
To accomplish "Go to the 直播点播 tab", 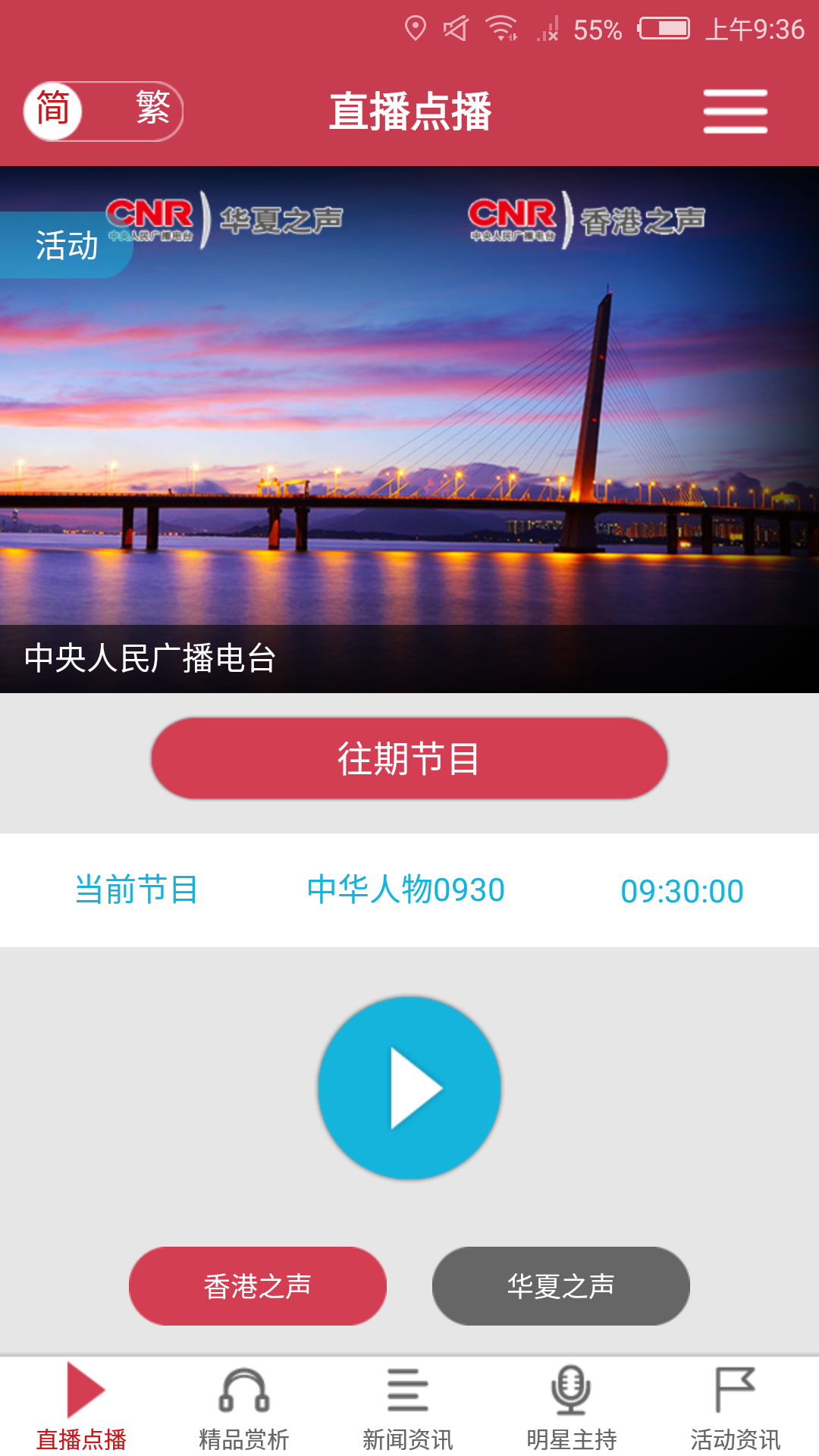I will pyautogui.click(x=82, y=1407).
